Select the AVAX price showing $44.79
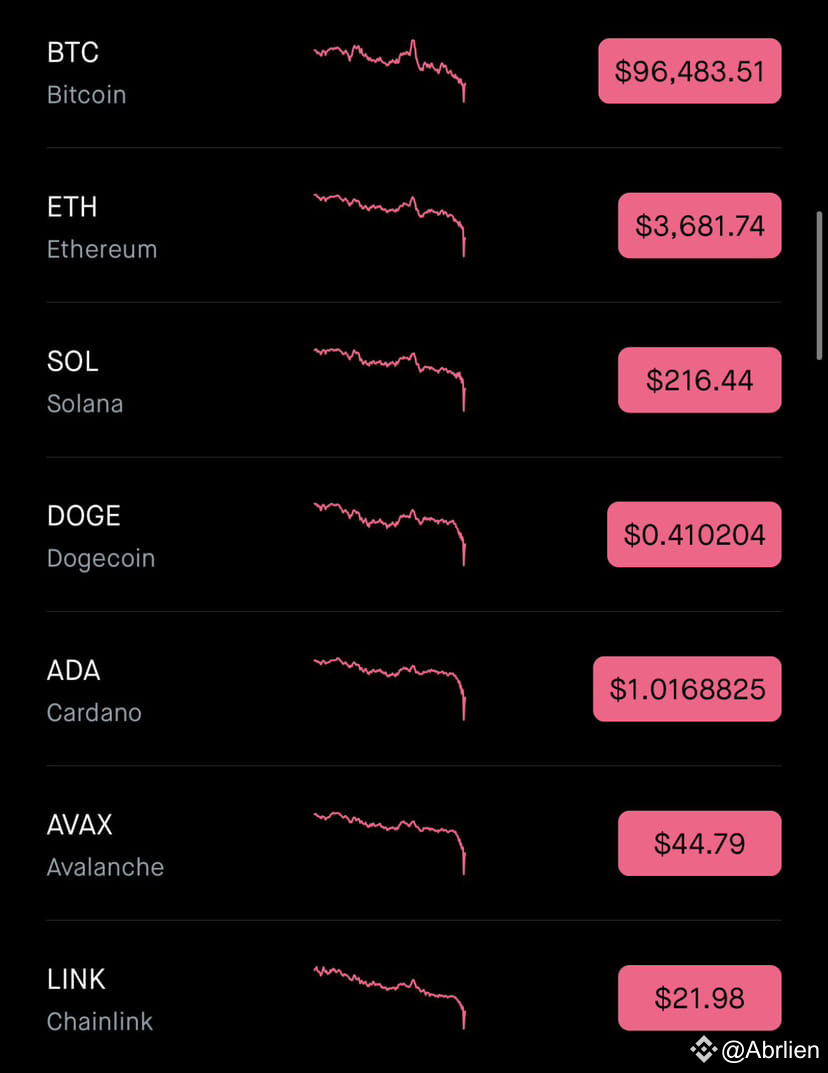The width and height of the screenshot is (828, 1073). [700, 843]
